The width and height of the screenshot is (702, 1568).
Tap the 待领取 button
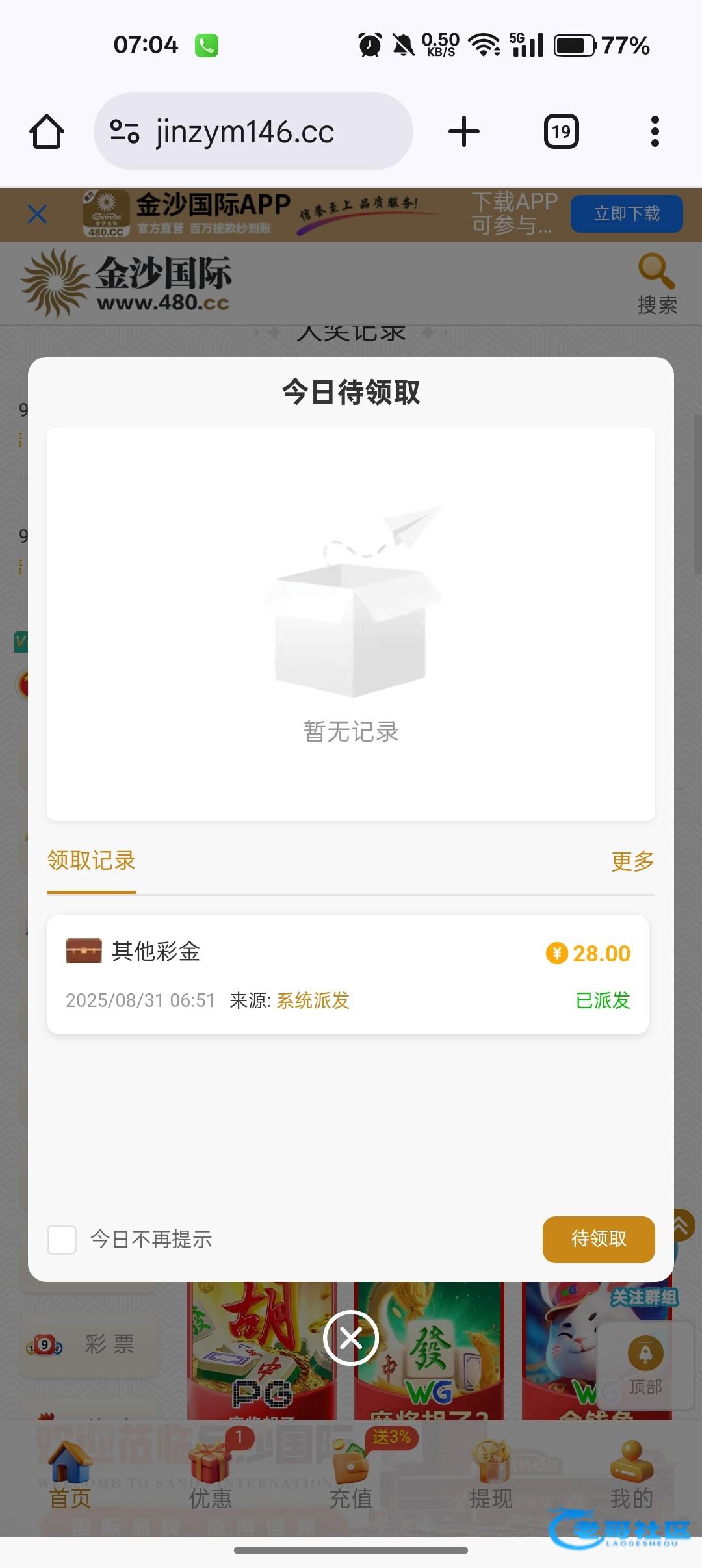pos(598,1239)
